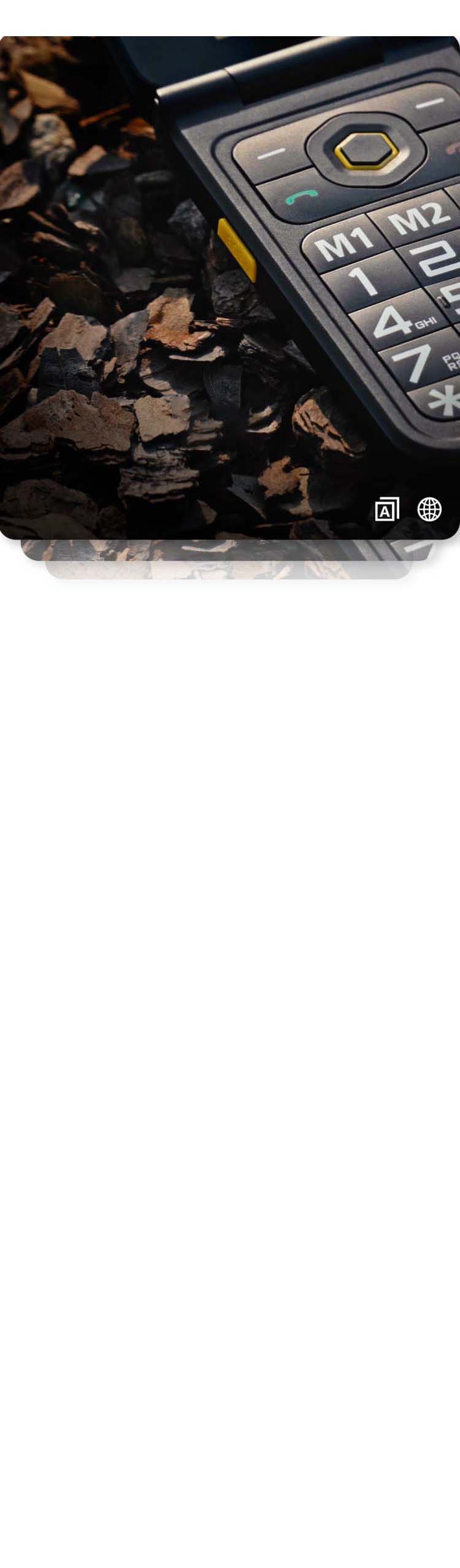Tap the text translate icon on the image
460x1568 pixels.
point(387,509)
